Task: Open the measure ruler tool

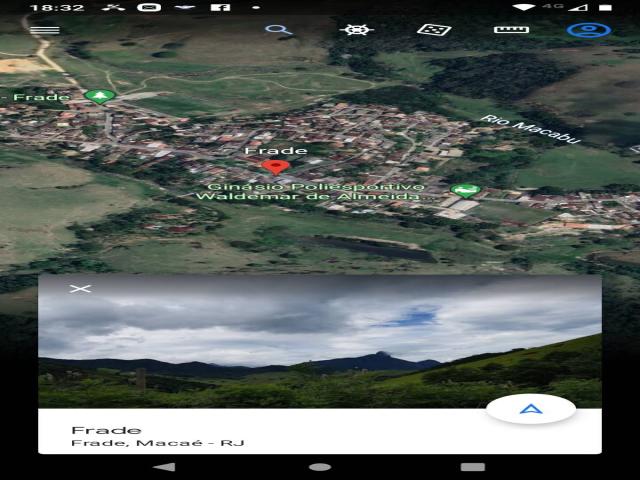Action: coord(511,29)
